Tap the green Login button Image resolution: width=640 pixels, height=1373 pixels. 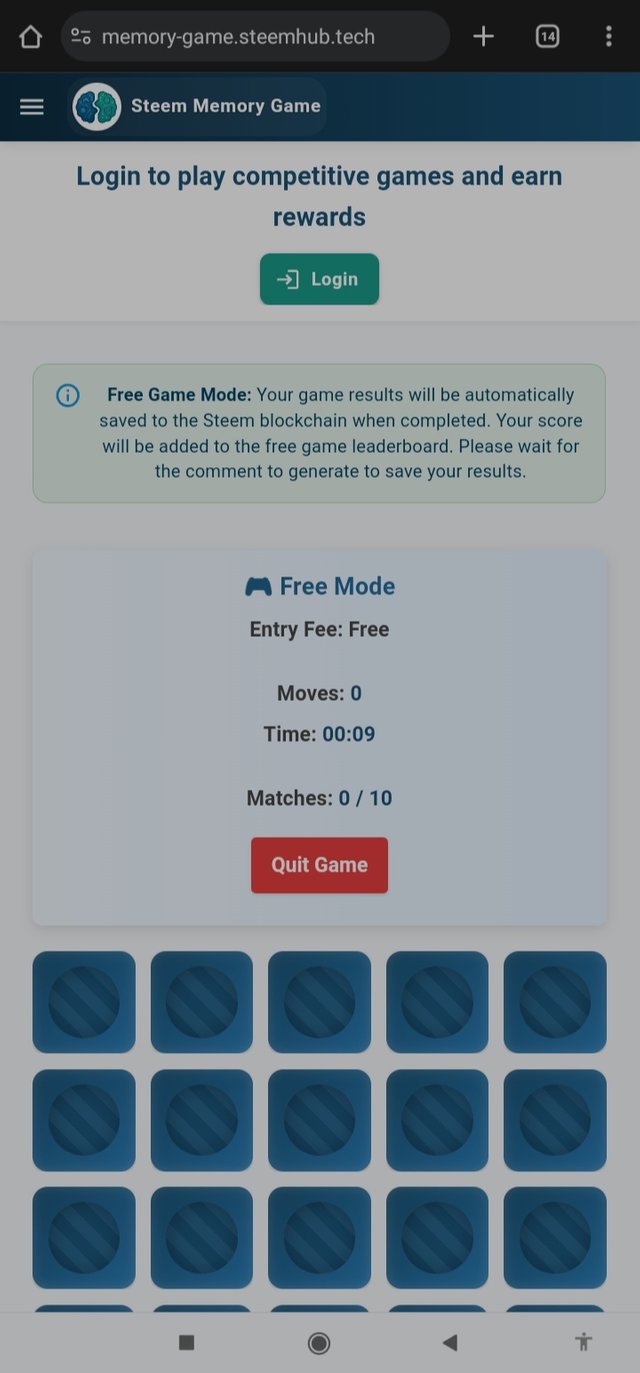pyautogui.click(x=319, y=279)
